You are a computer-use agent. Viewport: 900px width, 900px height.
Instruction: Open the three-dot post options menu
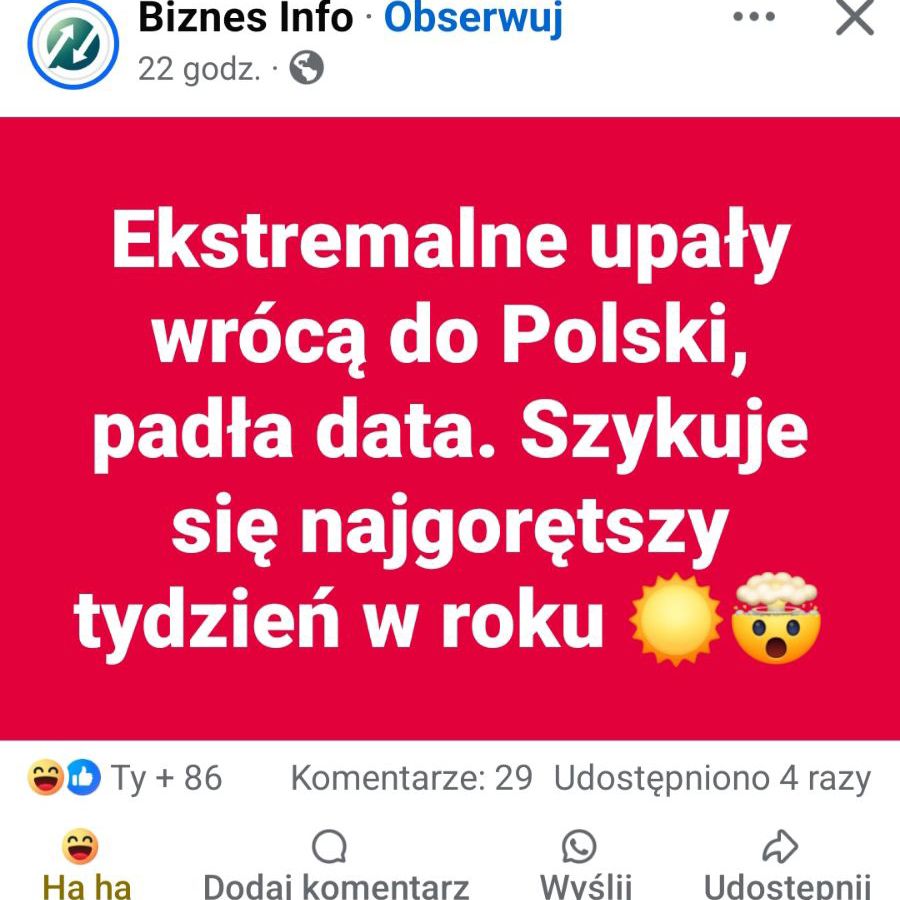[754, 18]
